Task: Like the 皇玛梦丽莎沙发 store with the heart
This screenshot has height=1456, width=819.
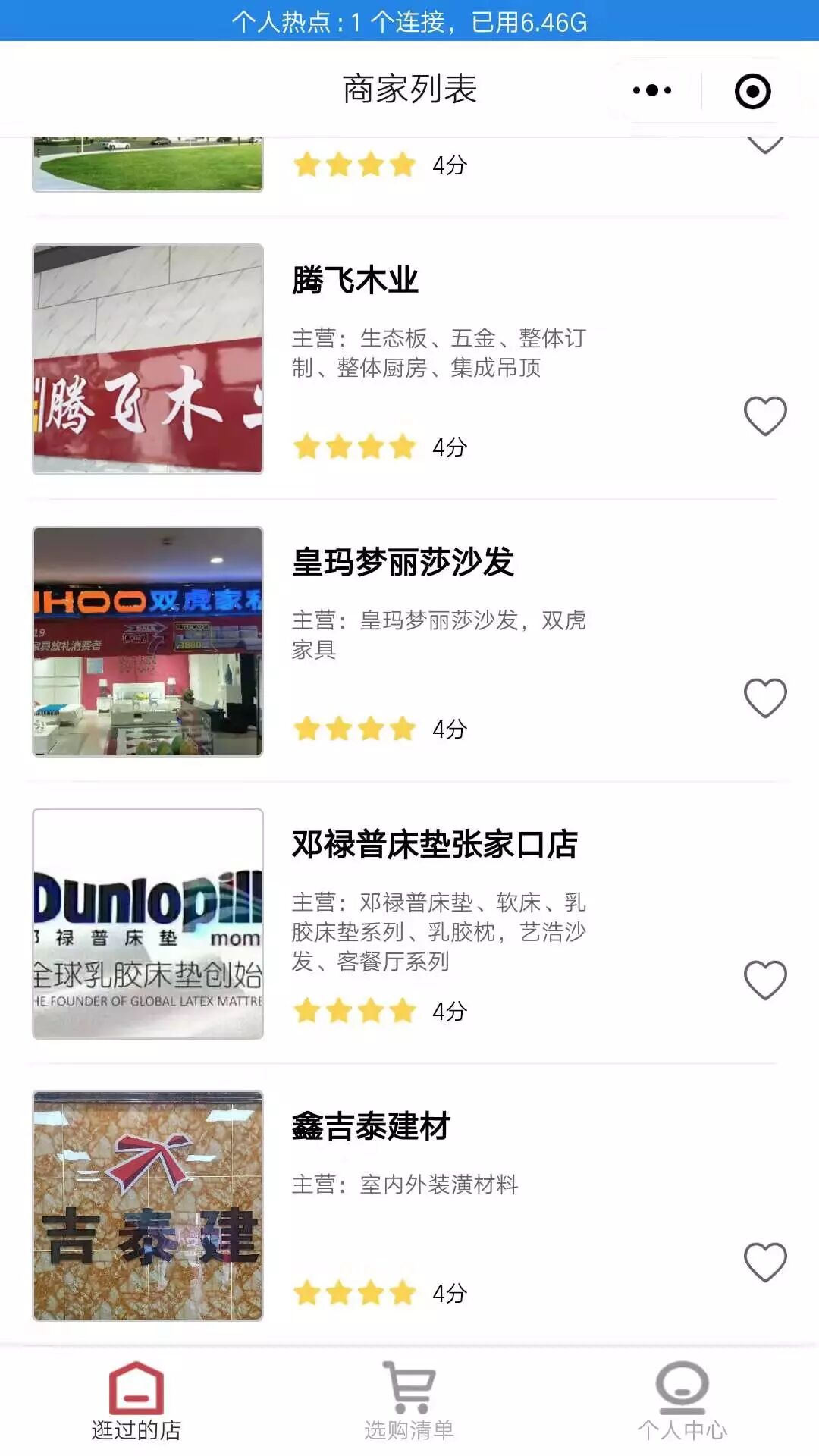Action: (765, 698)
